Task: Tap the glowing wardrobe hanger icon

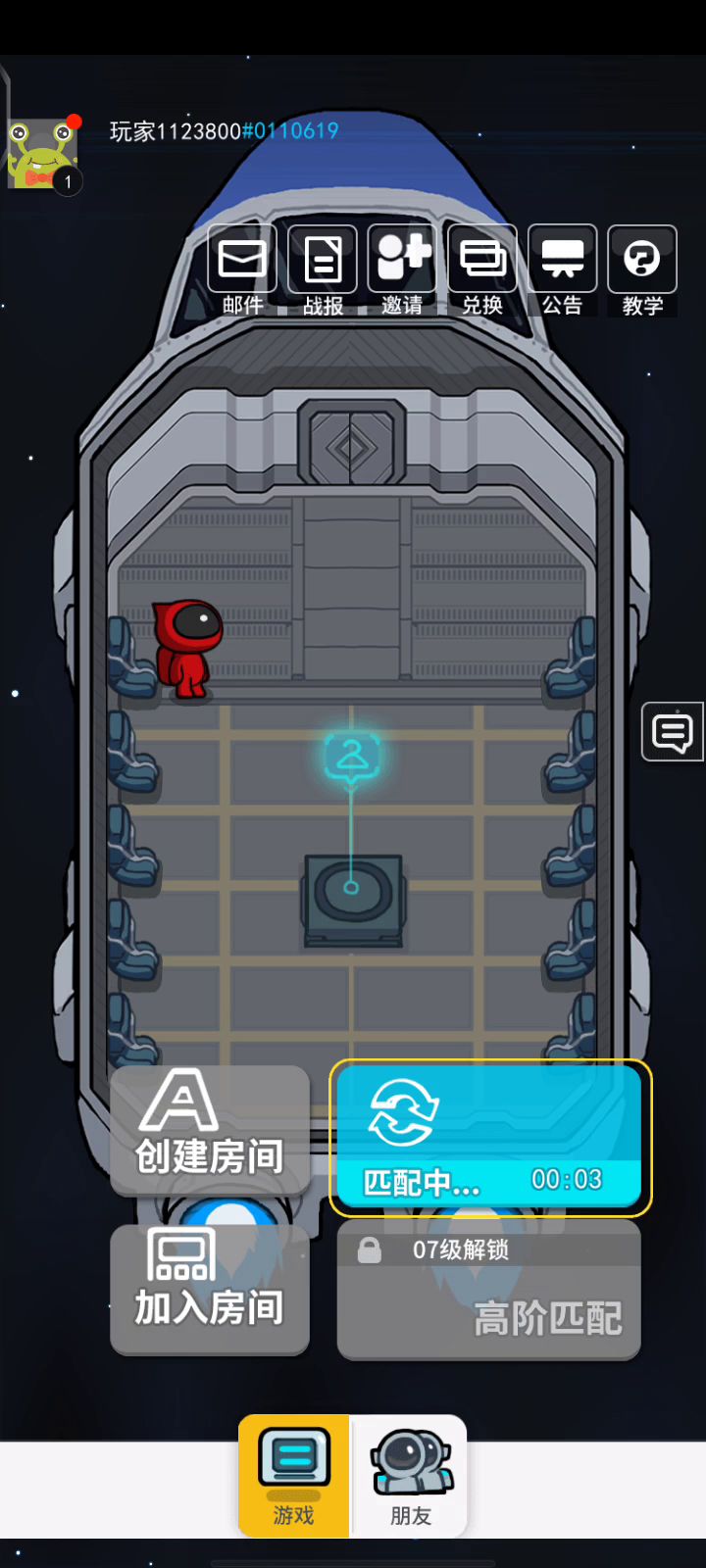Action: coord(352,756)
